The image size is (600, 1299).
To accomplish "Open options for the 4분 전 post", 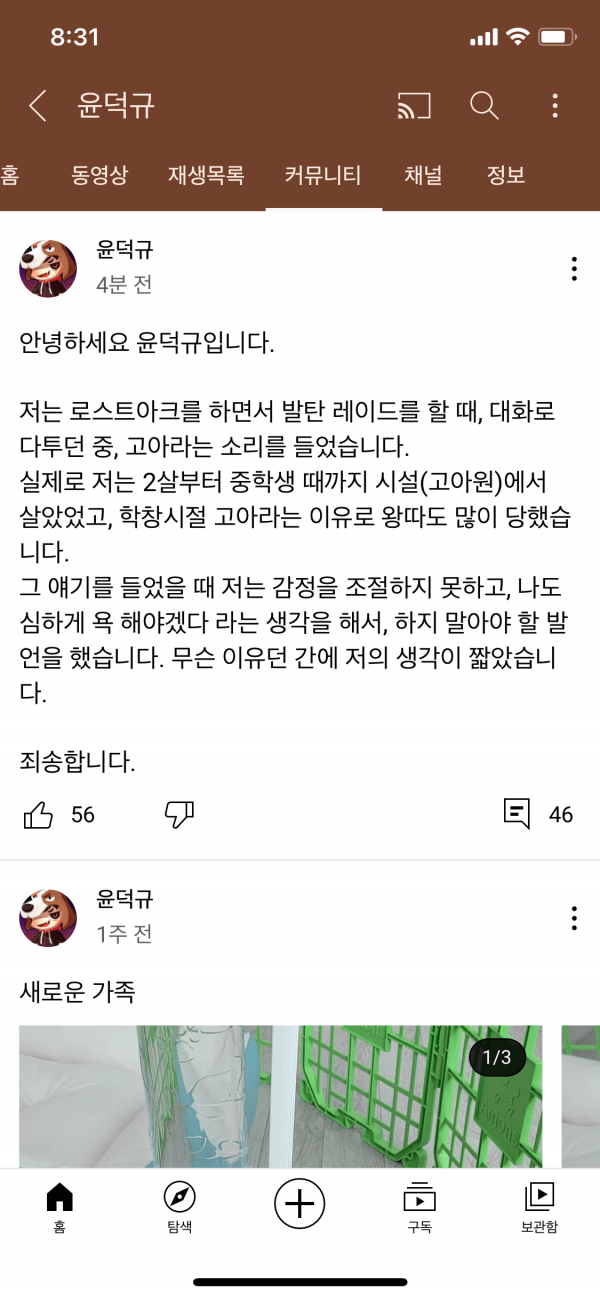I will 573,268.
